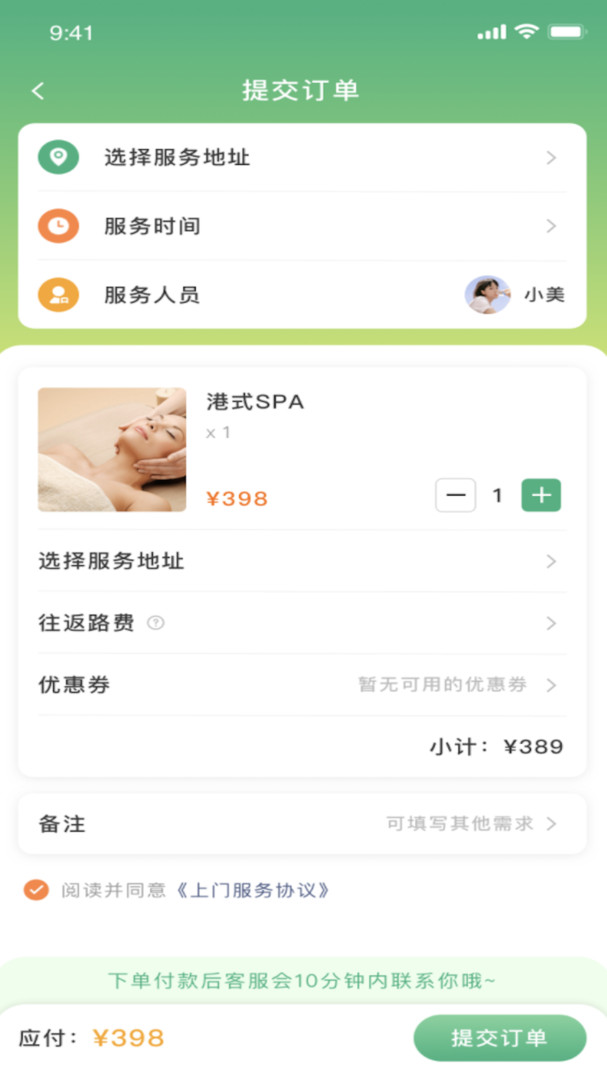
Task: Open 服务时间 picker row
Action: [302, 226]
